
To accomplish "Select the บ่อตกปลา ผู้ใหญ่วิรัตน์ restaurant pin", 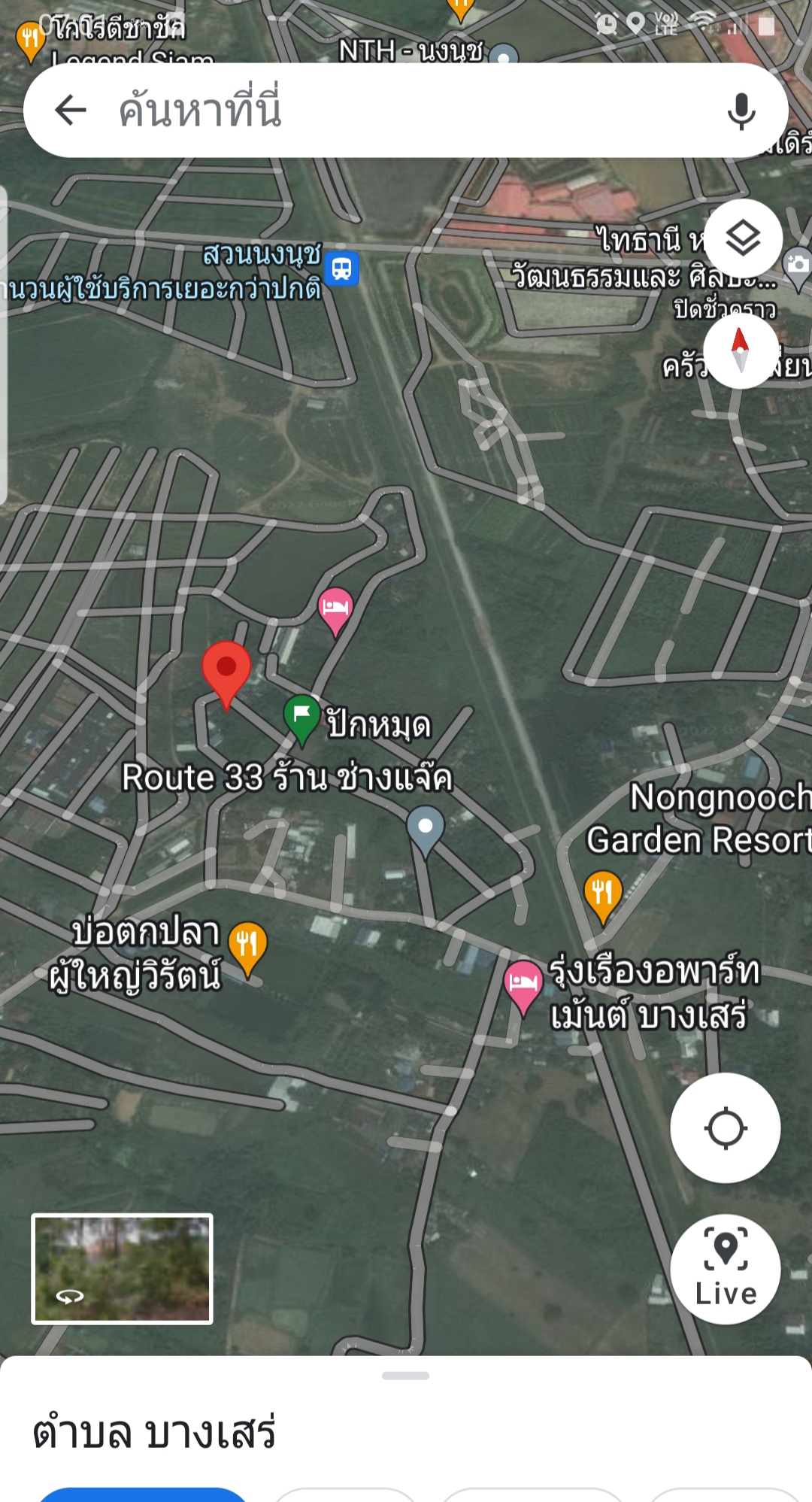I will [247, 944].
